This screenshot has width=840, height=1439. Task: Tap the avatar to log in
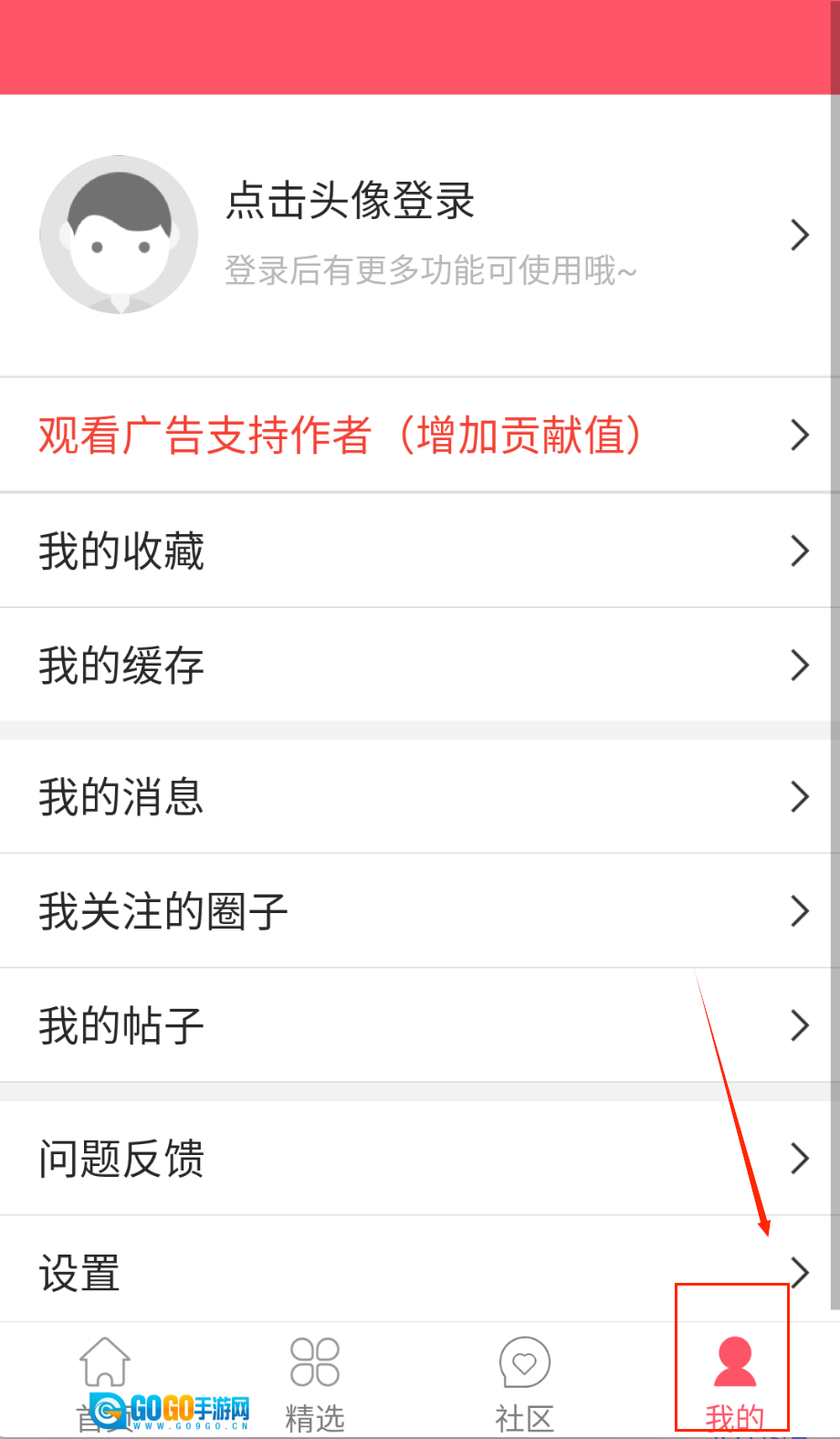click(x=119, y=235)
